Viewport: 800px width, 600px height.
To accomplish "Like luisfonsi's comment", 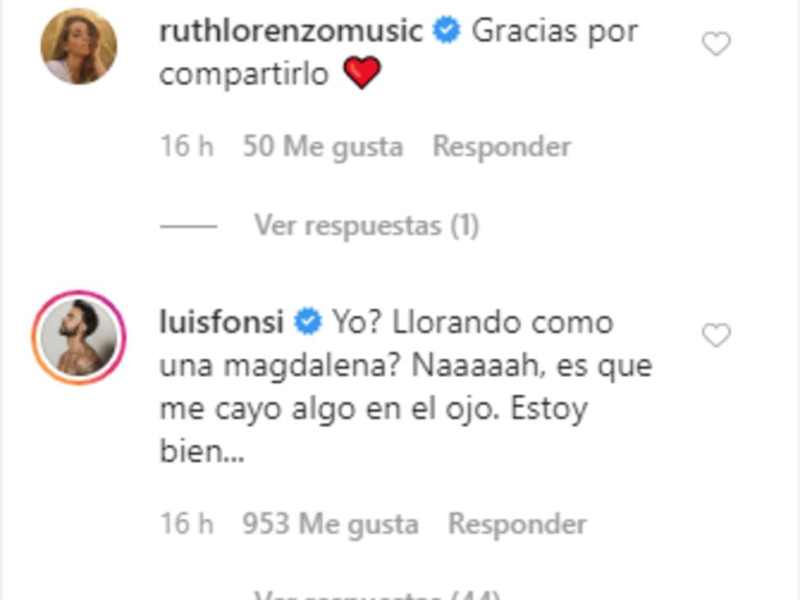I will pos(717,337).
